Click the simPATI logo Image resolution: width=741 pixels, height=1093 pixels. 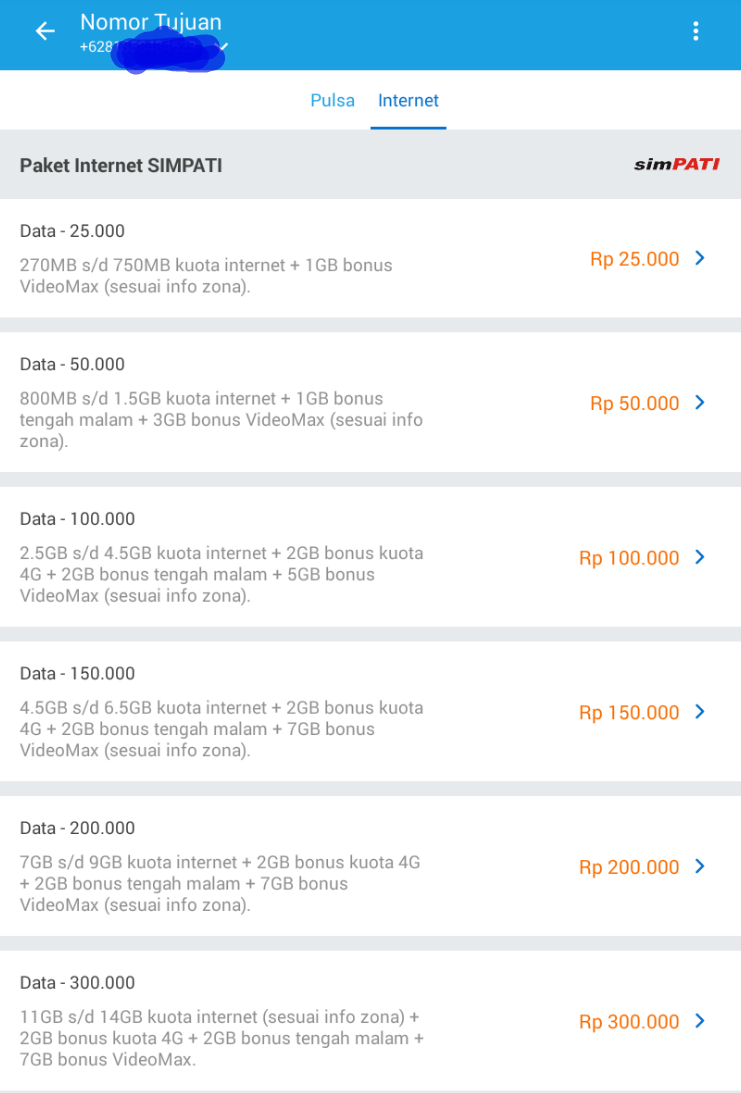676,165
